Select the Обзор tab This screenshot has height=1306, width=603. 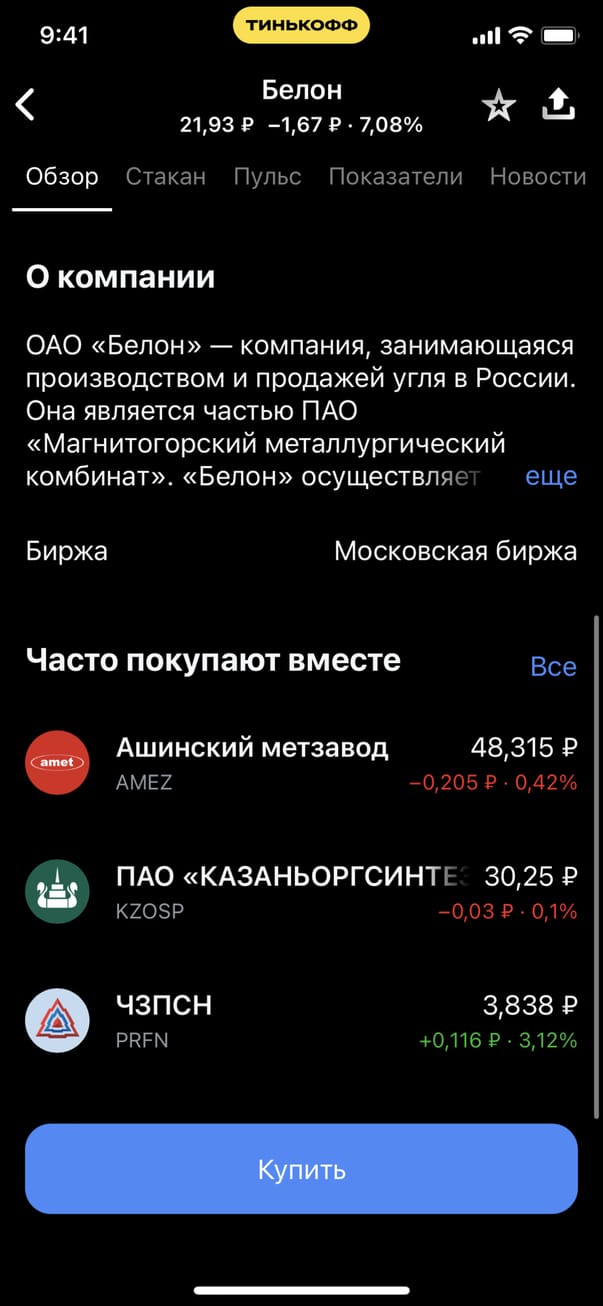pyautogui.click(x=62, y=177)
